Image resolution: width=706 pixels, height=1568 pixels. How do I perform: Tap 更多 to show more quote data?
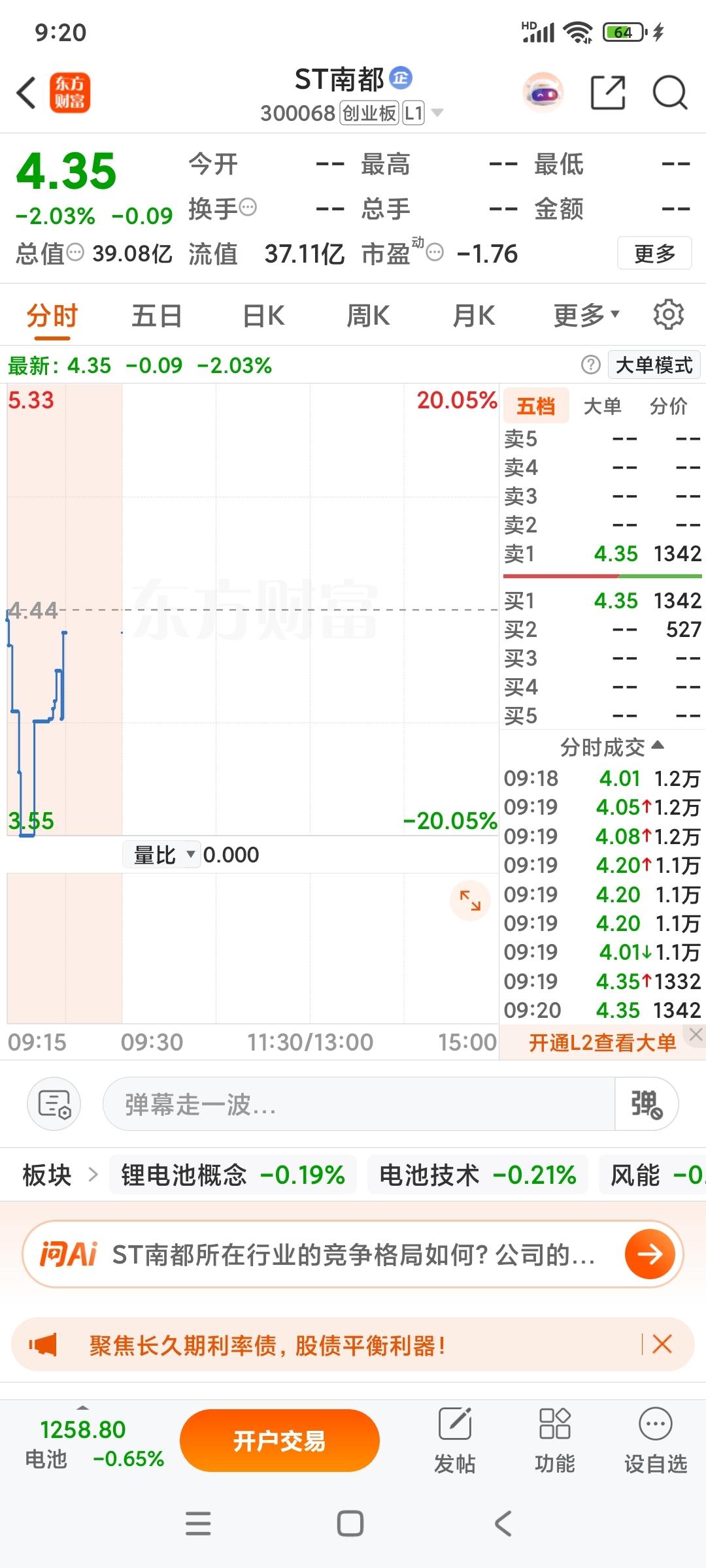coord(654,253)
